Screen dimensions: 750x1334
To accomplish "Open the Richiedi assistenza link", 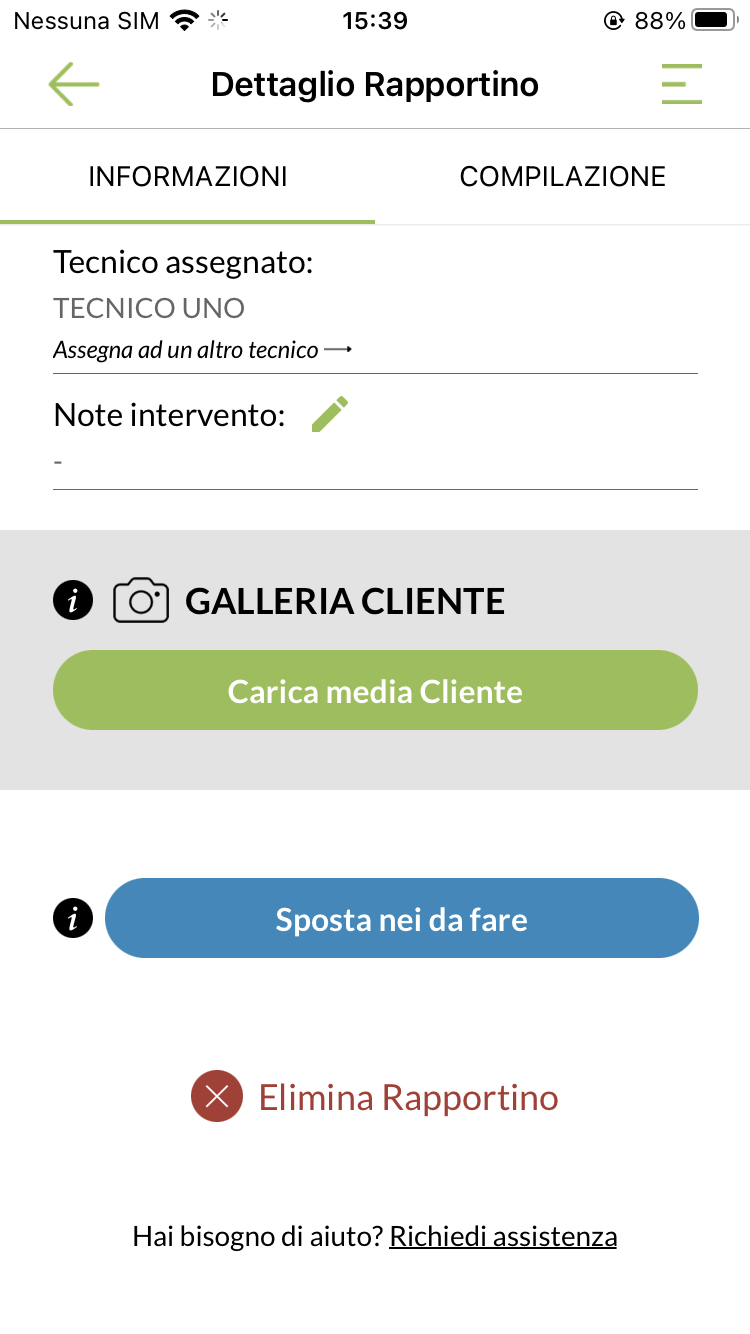I will tap(503, 1237).
